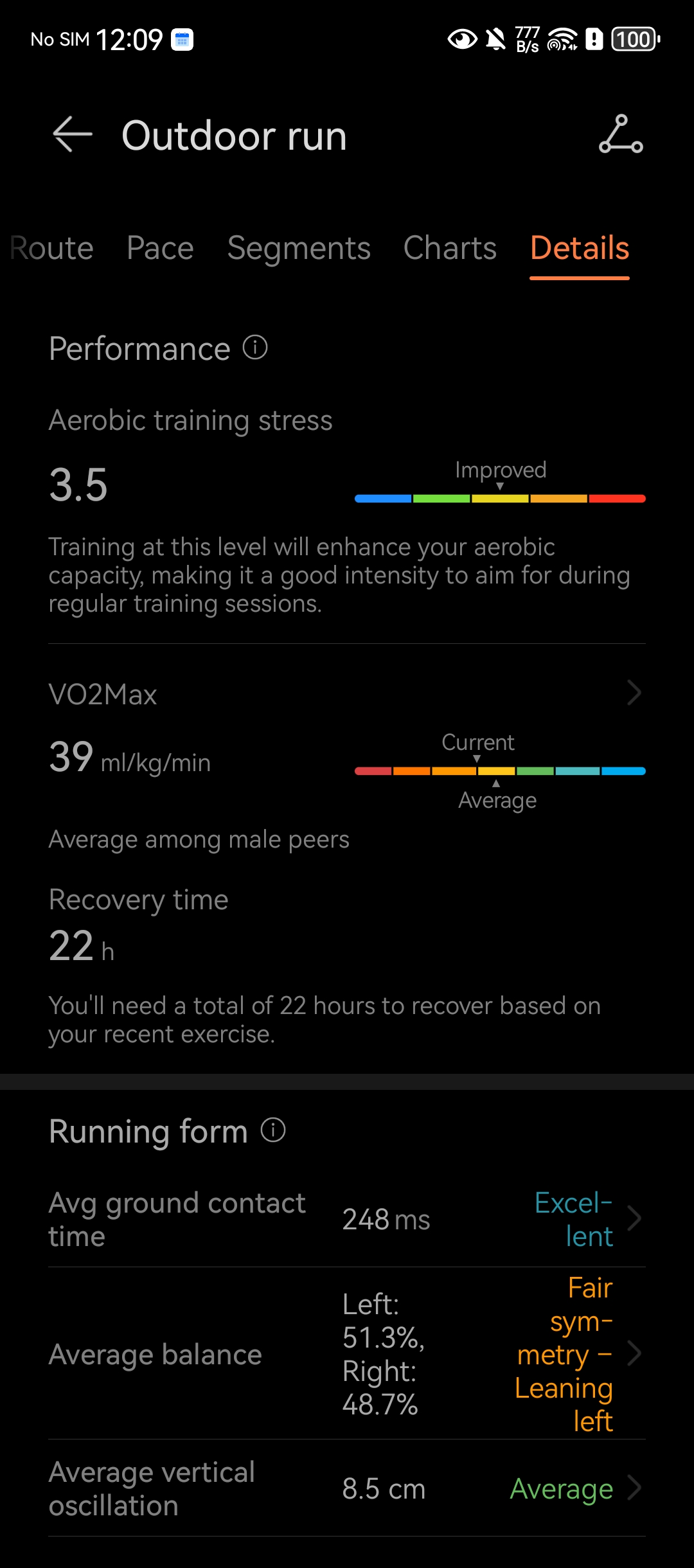Open the Segments tab
The image size is (694, 1568).
click(x=299, y=248)
